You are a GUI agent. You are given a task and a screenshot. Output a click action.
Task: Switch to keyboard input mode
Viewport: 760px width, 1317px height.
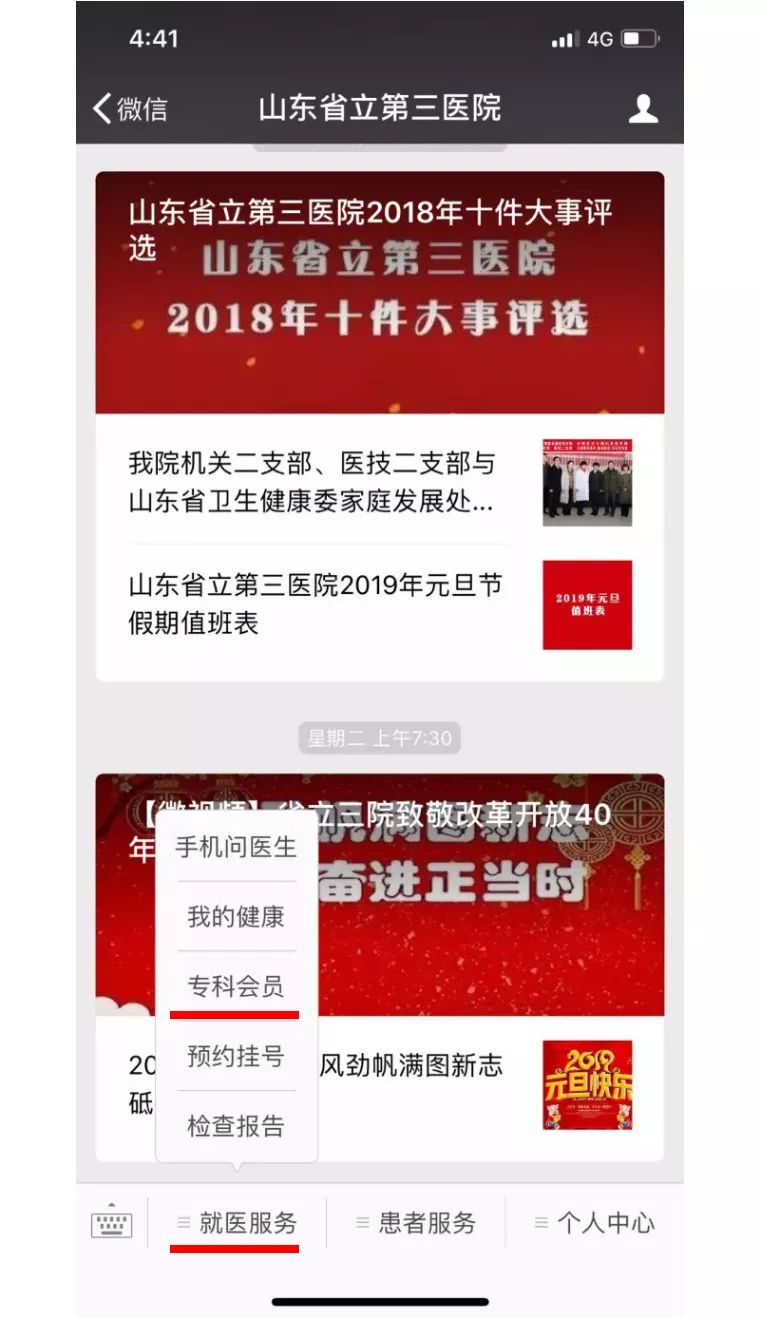pyautogui.click(x=112, y=1223)
